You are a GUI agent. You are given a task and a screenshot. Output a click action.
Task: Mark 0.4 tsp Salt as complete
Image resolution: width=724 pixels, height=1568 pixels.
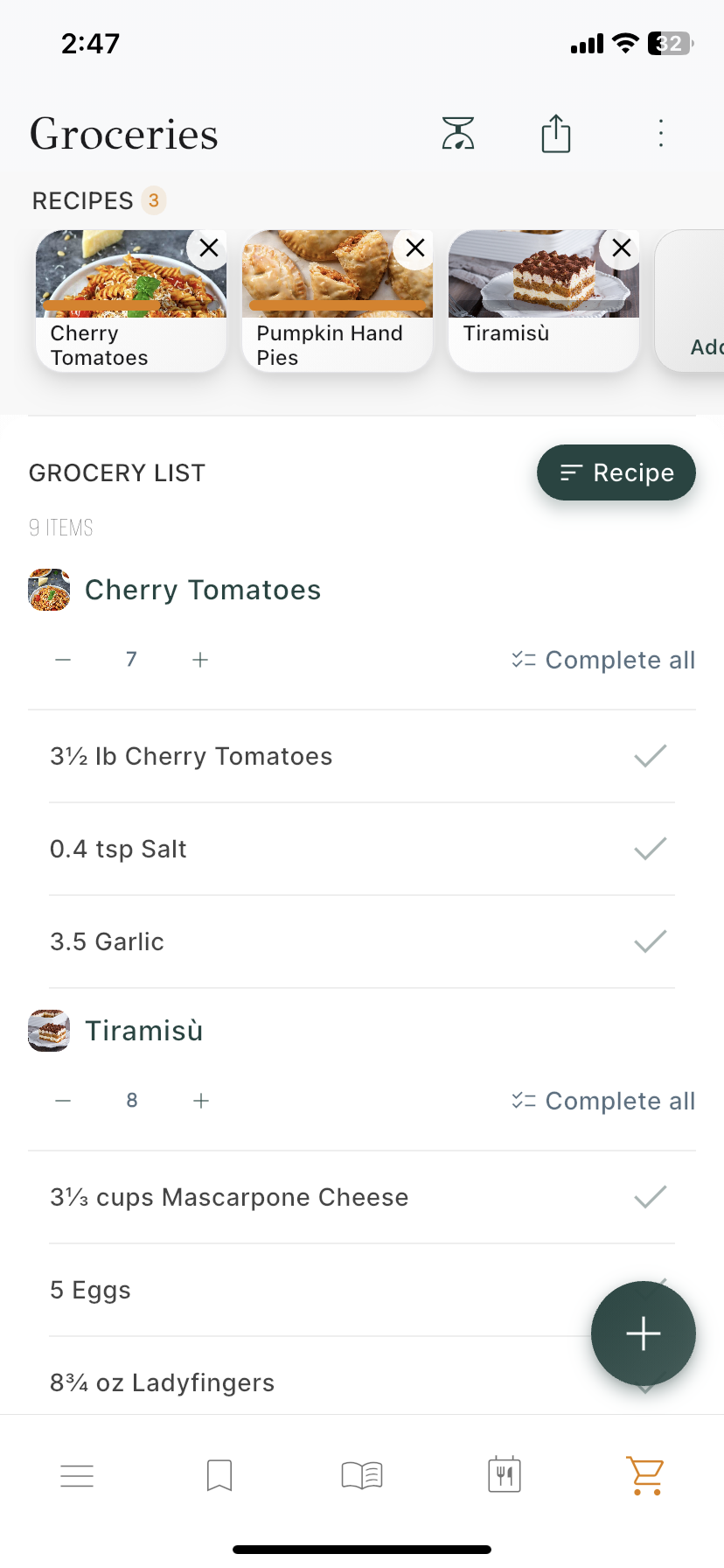pyautogui.click(x=650, y=849)
